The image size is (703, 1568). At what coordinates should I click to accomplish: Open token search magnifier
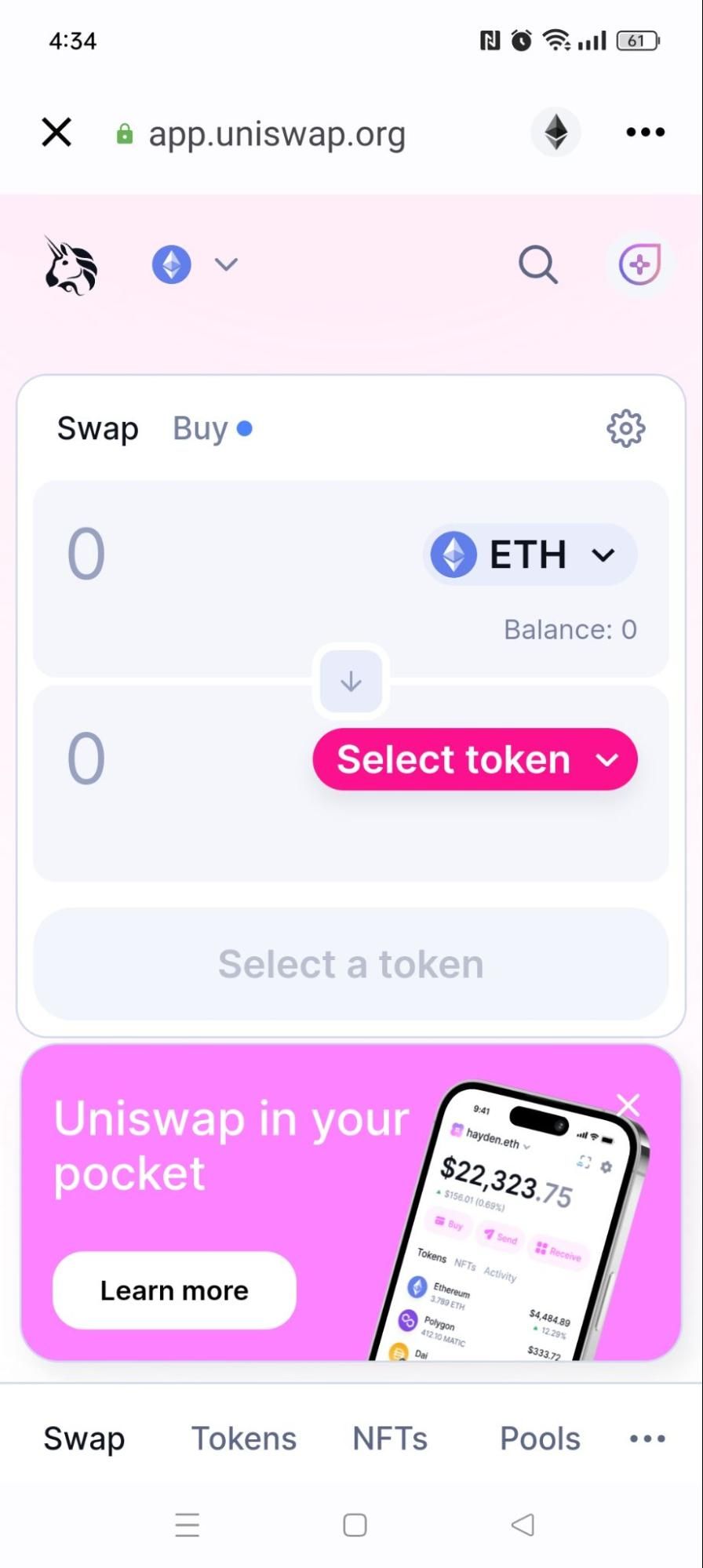pyautogui.click(x=538, y=264)
